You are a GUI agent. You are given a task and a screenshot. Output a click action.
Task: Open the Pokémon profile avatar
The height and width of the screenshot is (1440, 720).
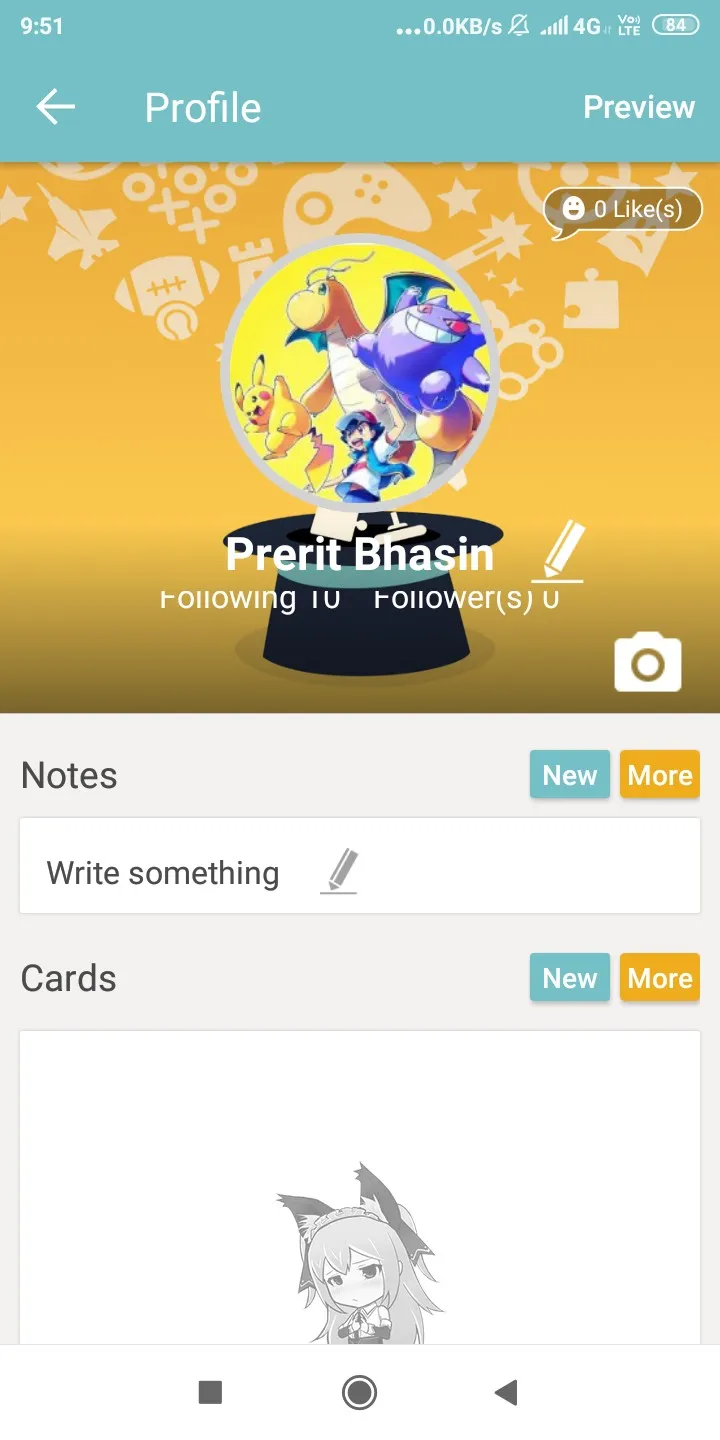click(x=360, y=372)
